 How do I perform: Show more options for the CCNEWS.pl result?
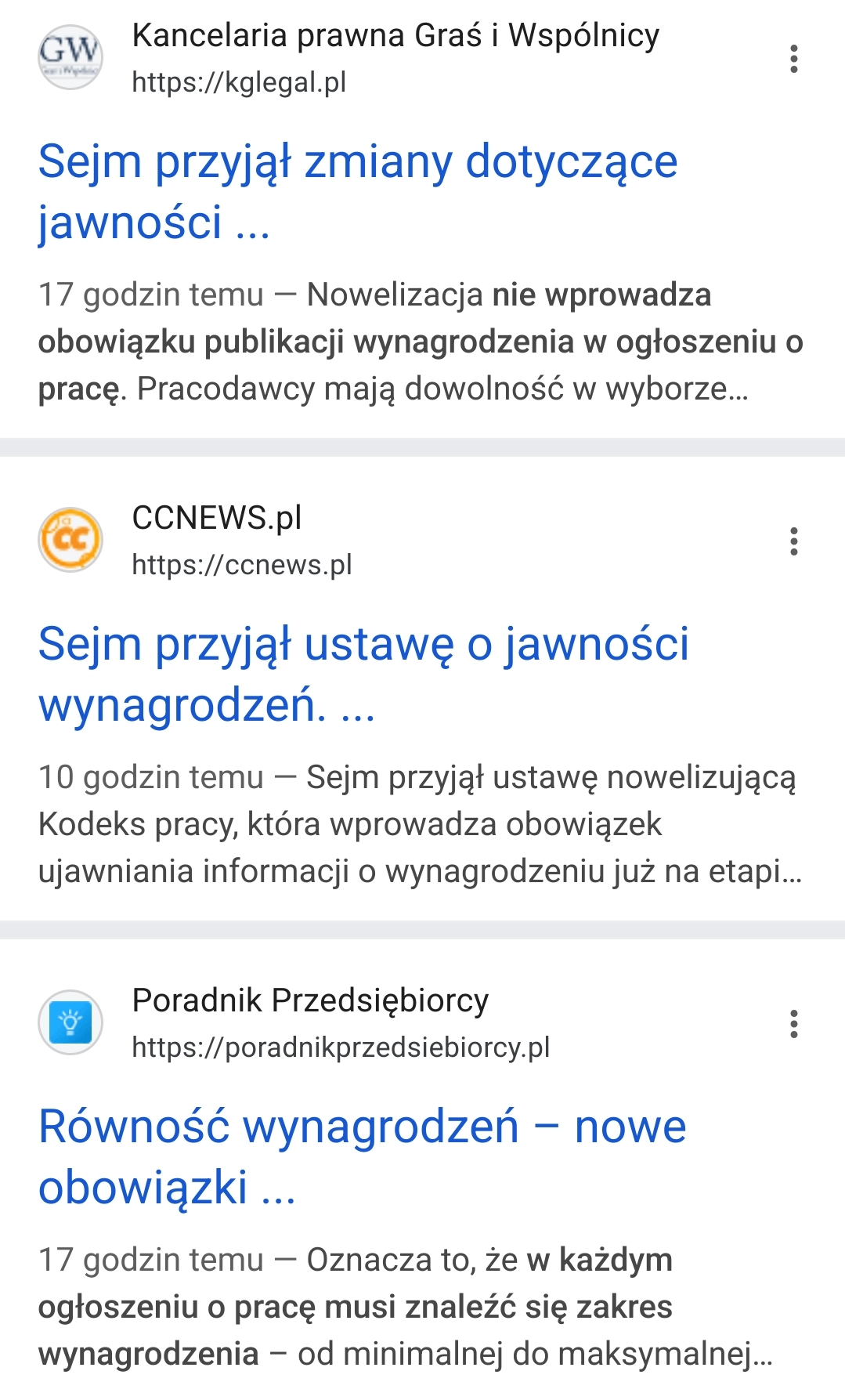click(794, 541)
